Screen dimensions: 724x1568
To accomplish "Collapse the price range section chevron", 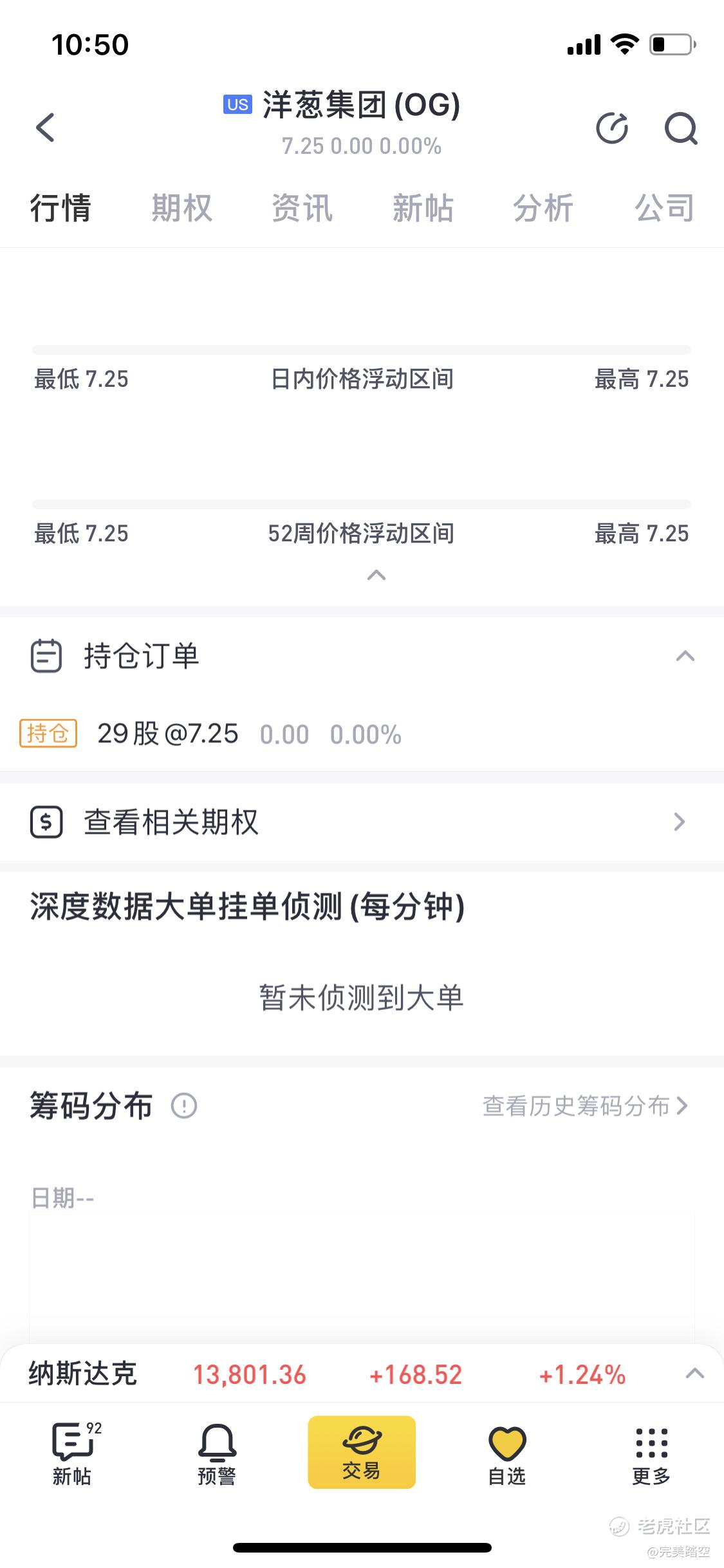I will [376, 575].
